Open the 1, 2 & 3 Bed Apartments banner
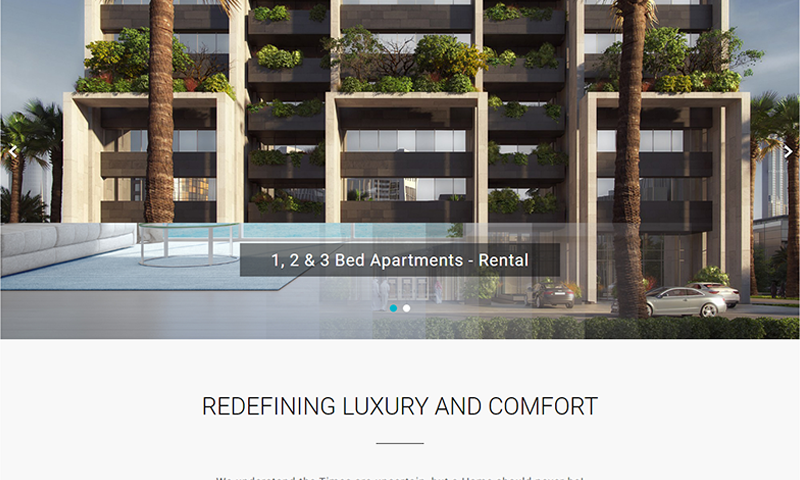Image resolution: width=800 pixels, height=480 pixels. pyautogui.click(x=400, y=261)
